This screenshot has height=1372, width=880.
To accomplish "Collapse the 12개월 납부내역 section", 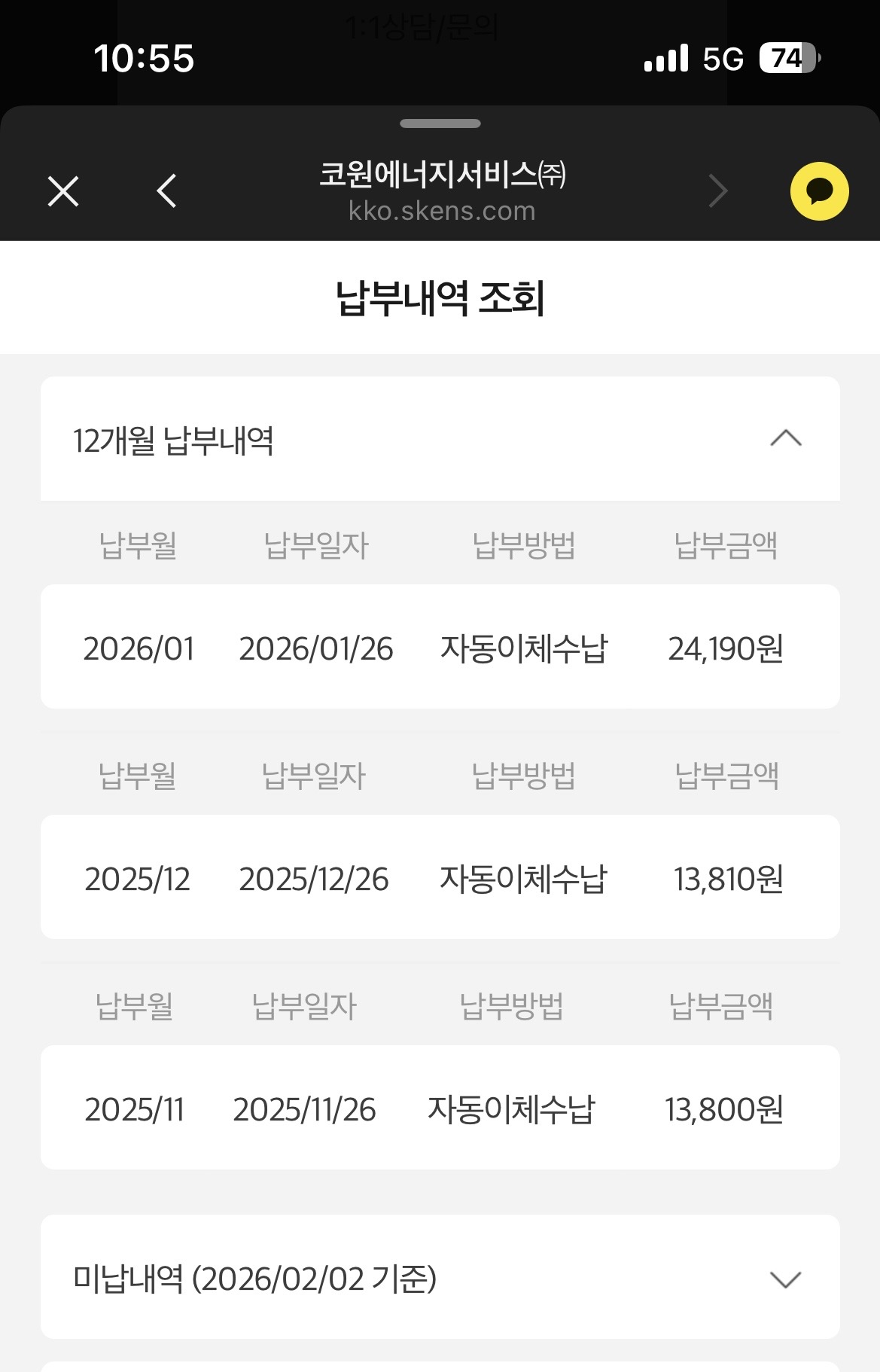I will [785, 439].
